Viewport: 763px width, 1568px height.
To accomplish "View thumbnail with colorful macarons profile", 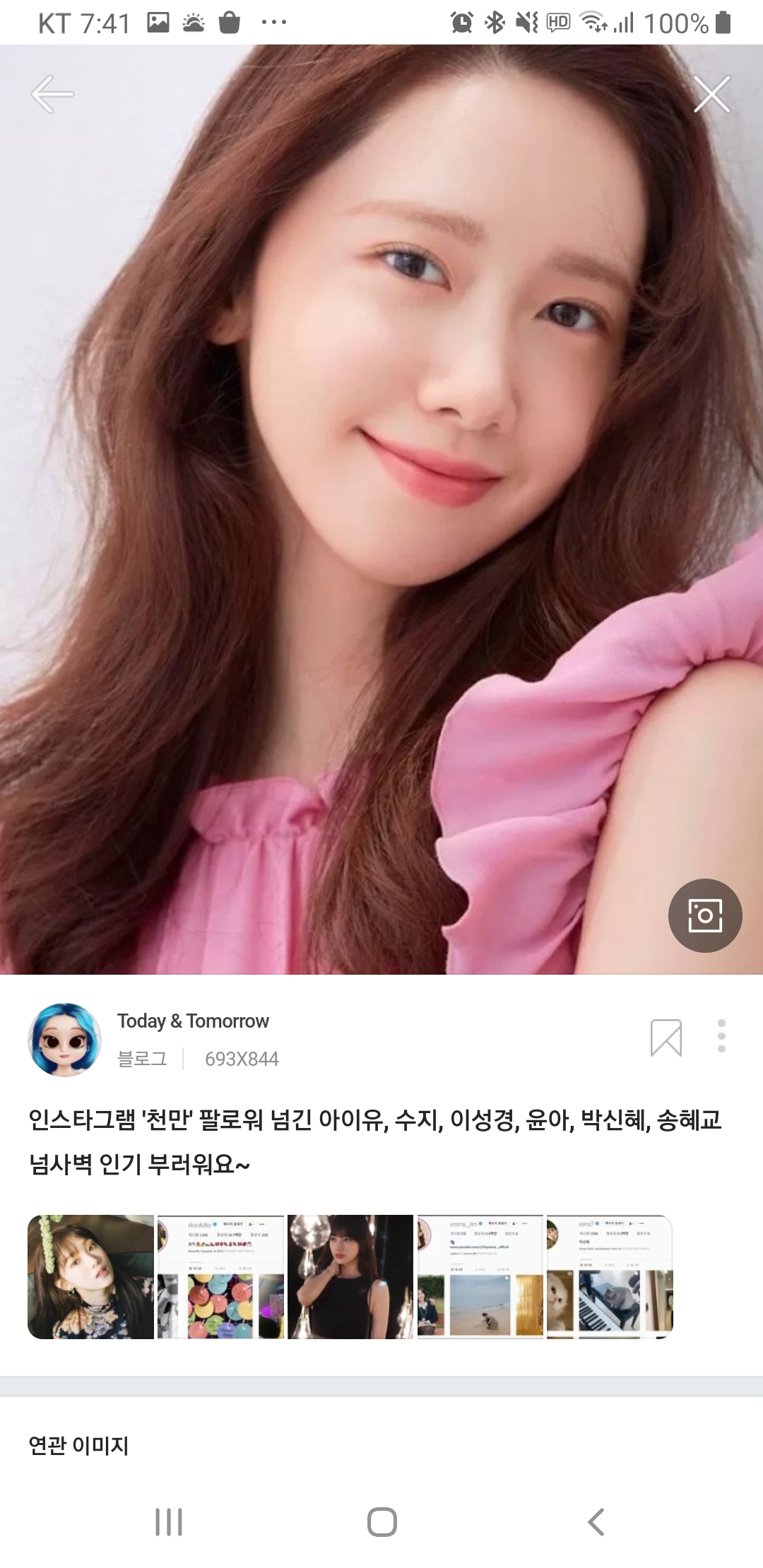I will (220, 1277).
